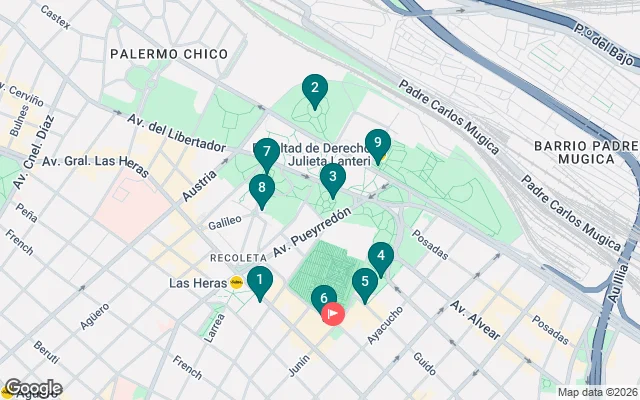The width and height of the screenshot is (640, 400).
Task: Tap map marker number 1
Action: (259, 282)
